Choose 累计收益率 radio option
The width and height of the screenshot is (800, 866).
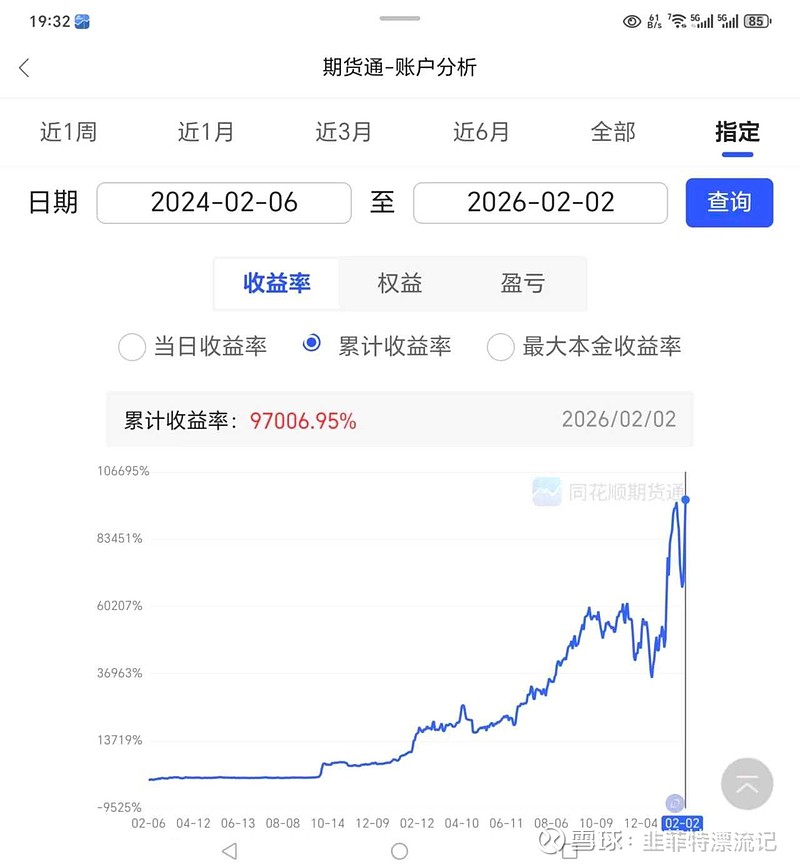pos(312,345)
